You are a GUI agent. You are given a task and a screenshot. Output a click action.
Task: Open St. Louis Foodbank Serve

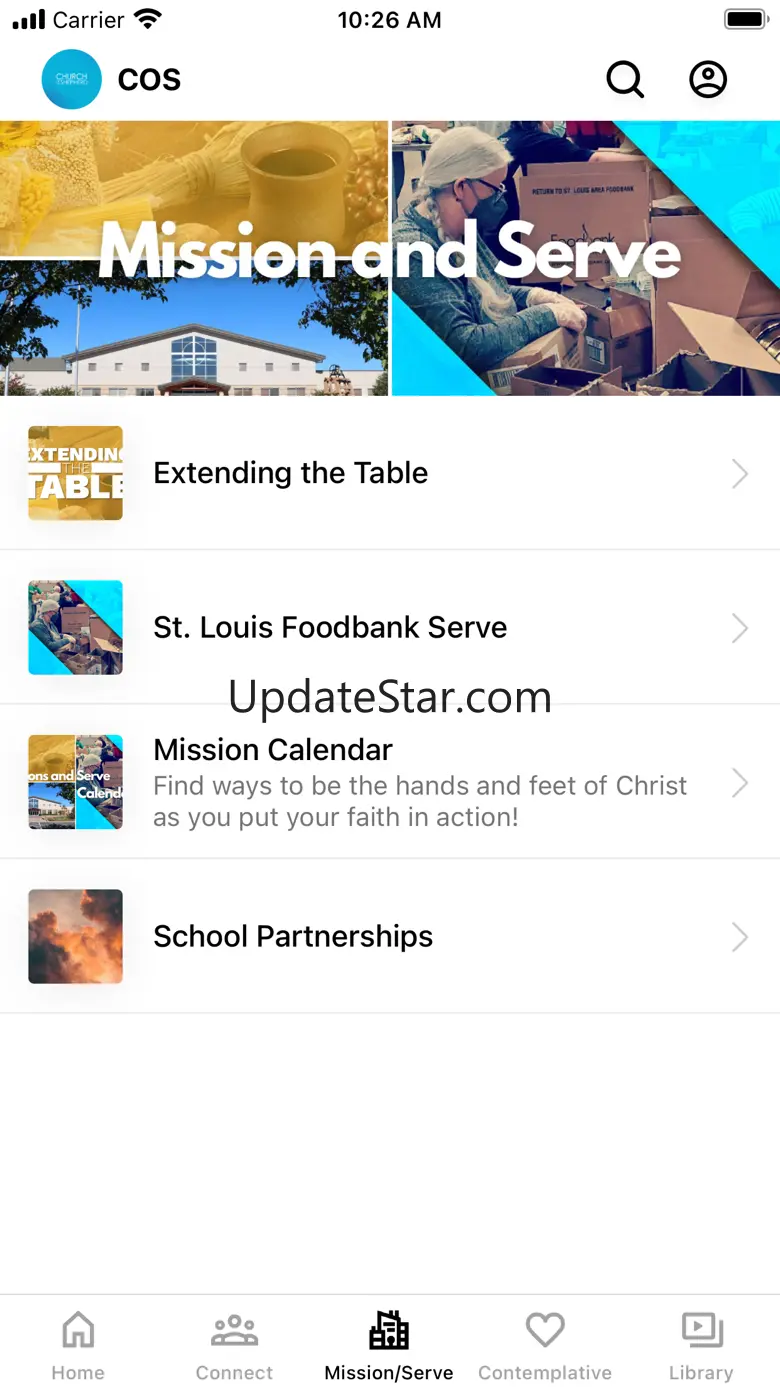coord(390,627)
